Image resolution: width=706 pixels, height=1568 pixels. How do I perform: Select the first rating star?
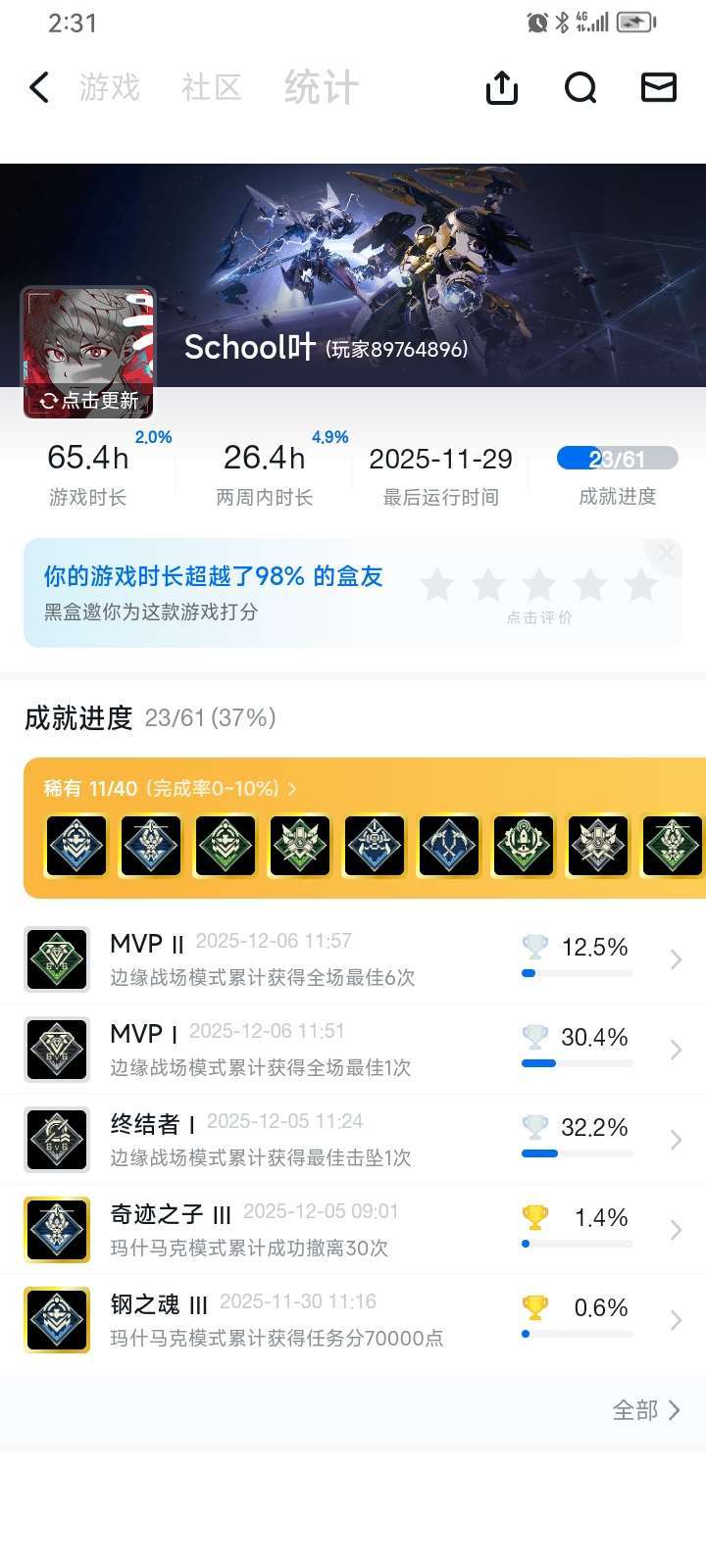pyautogui.click(x=437, y=585)
